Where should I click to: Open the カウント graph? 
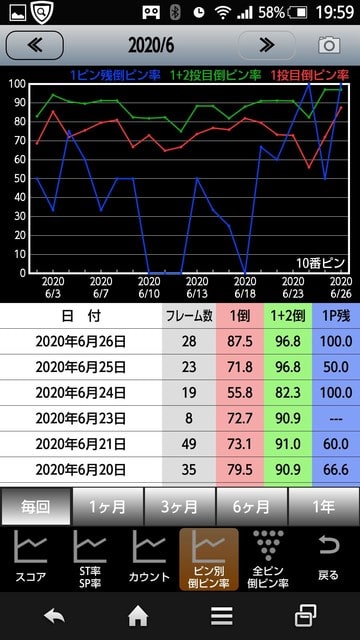click(149, 558)
